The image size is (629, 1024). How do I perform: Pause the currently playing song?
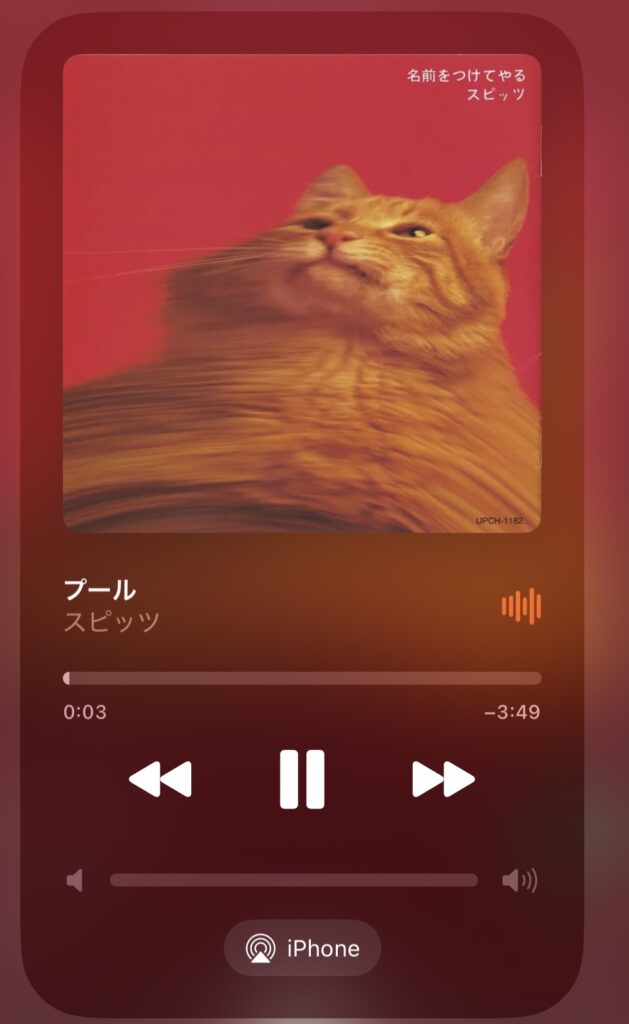[302, 779]
